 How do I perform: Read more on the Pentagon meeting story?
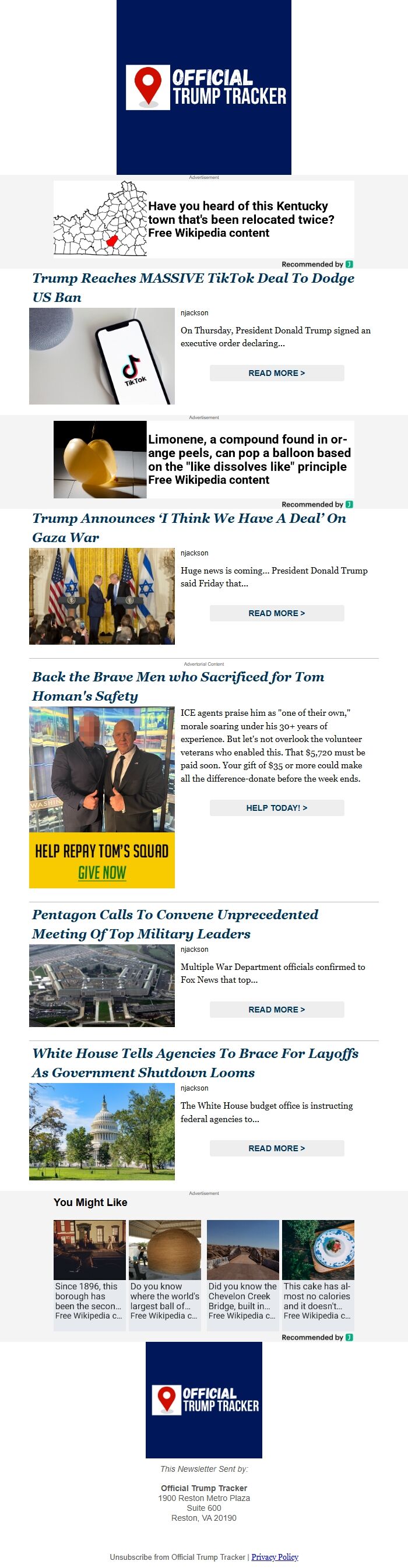pos(276,1009)
